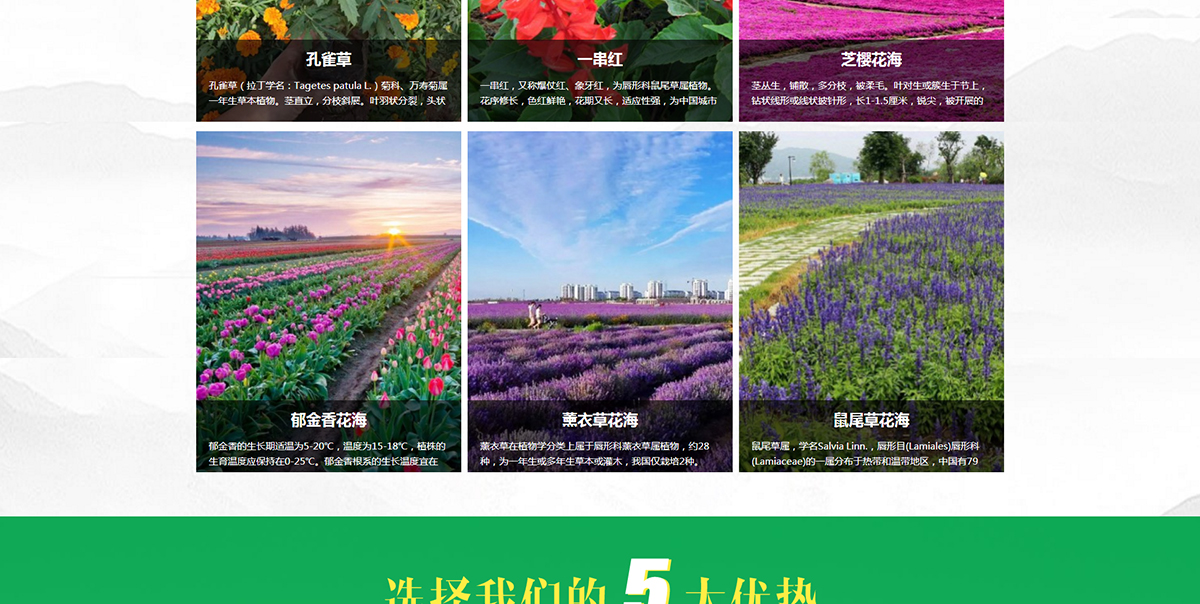Select the 薰衣草花海 lavender card

(600, 300)
